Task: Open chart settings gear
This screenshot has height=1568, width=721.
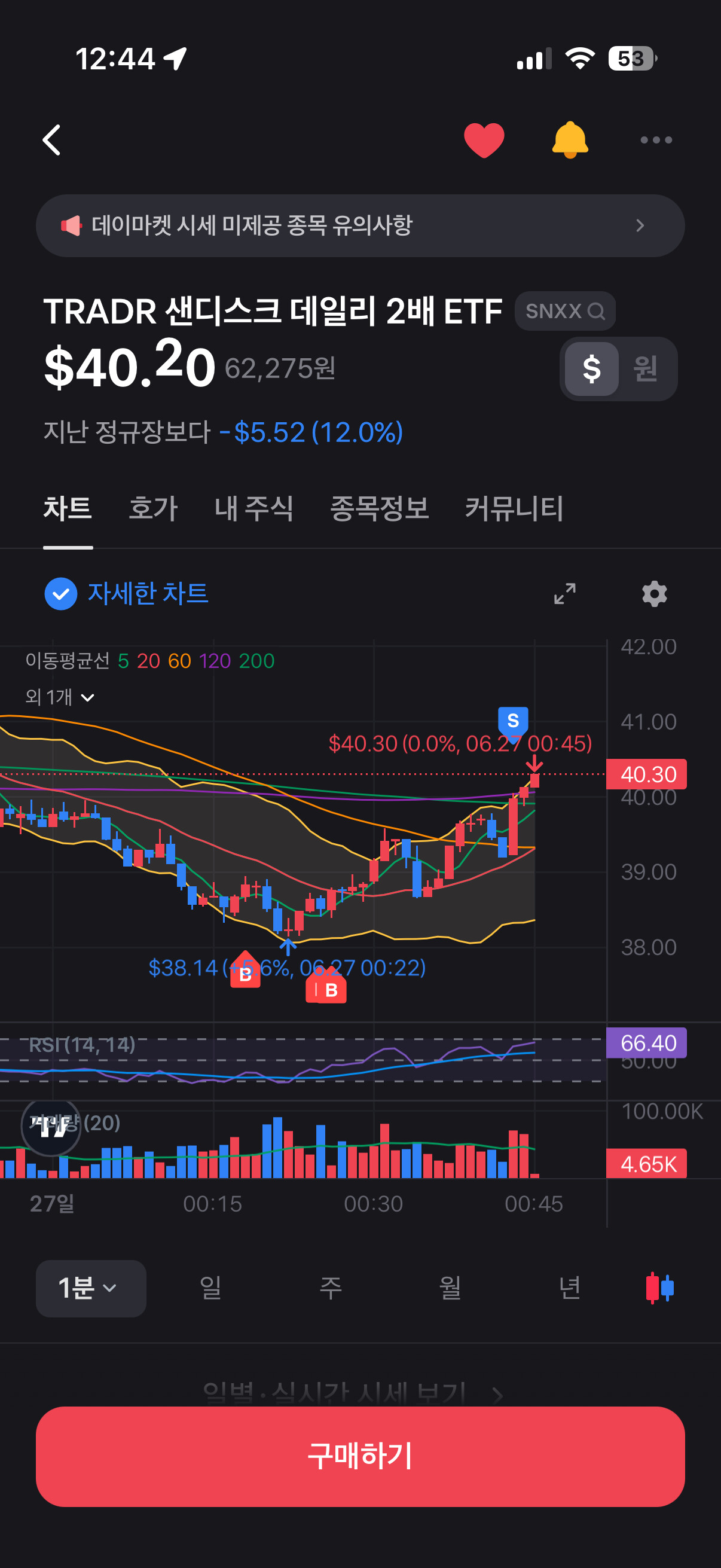Action: point(655,593)
